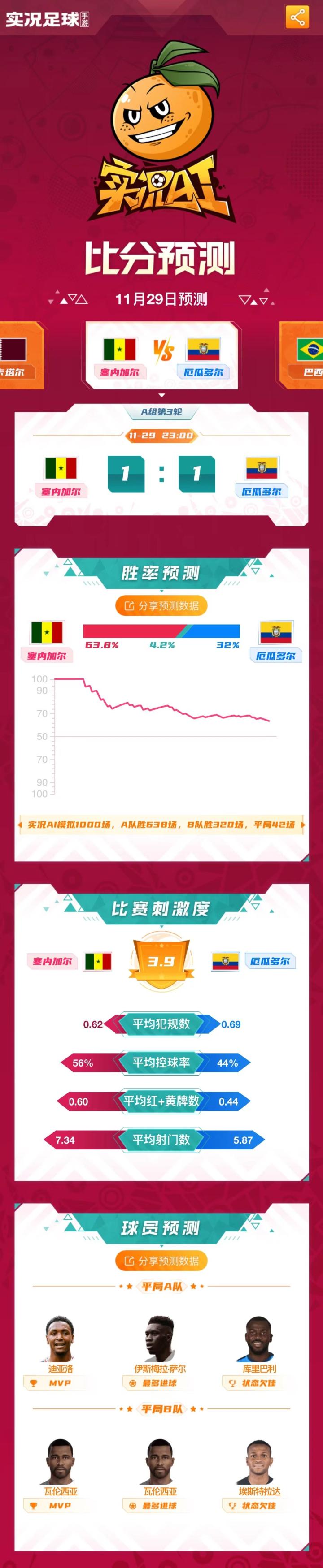This screenshot has width=323, height=1568.
Task: Share prediction data under 球员预测
Action: (161, 1261)
